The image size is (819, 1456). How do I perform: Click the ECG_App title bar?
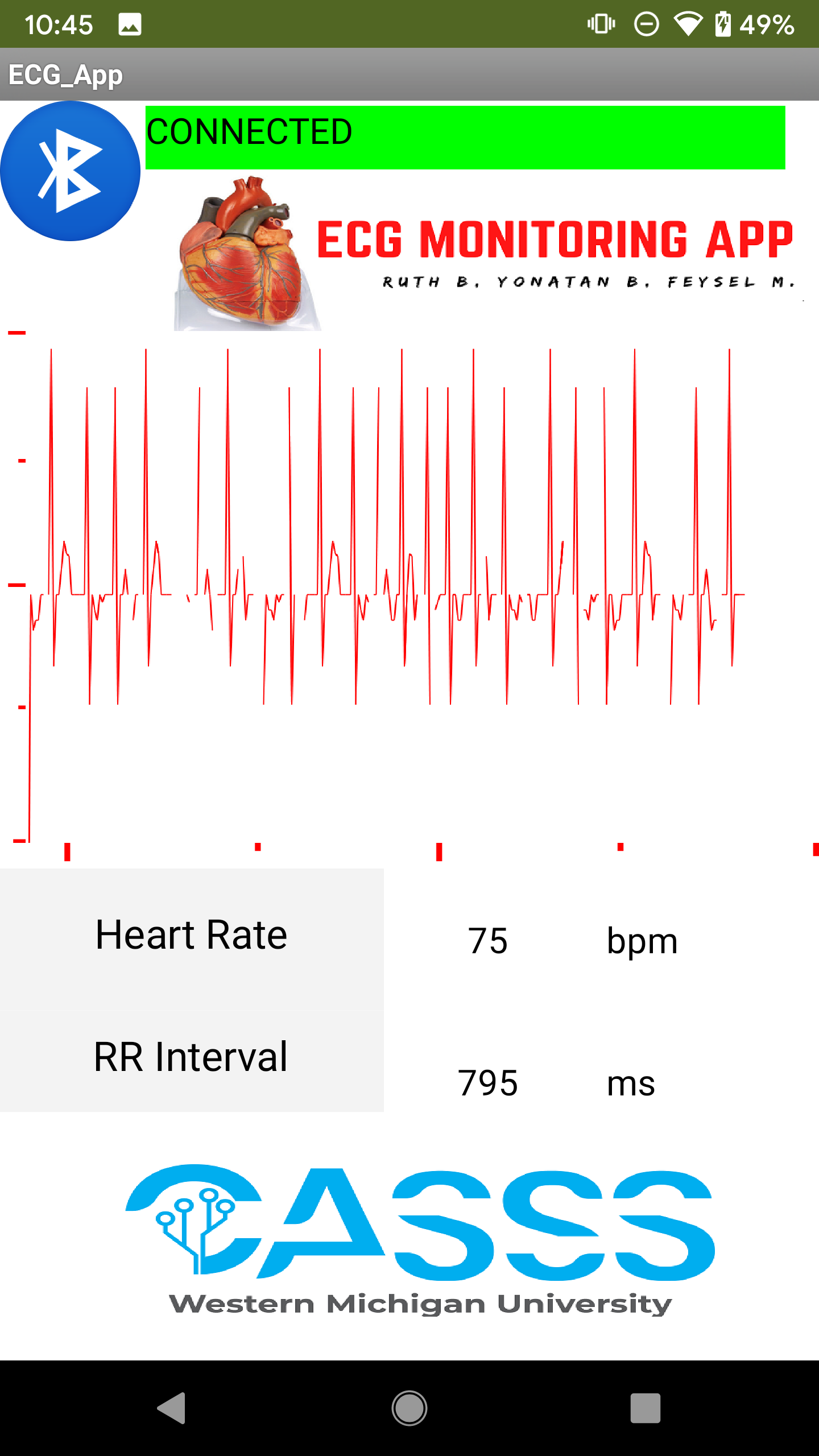(64, 73)
